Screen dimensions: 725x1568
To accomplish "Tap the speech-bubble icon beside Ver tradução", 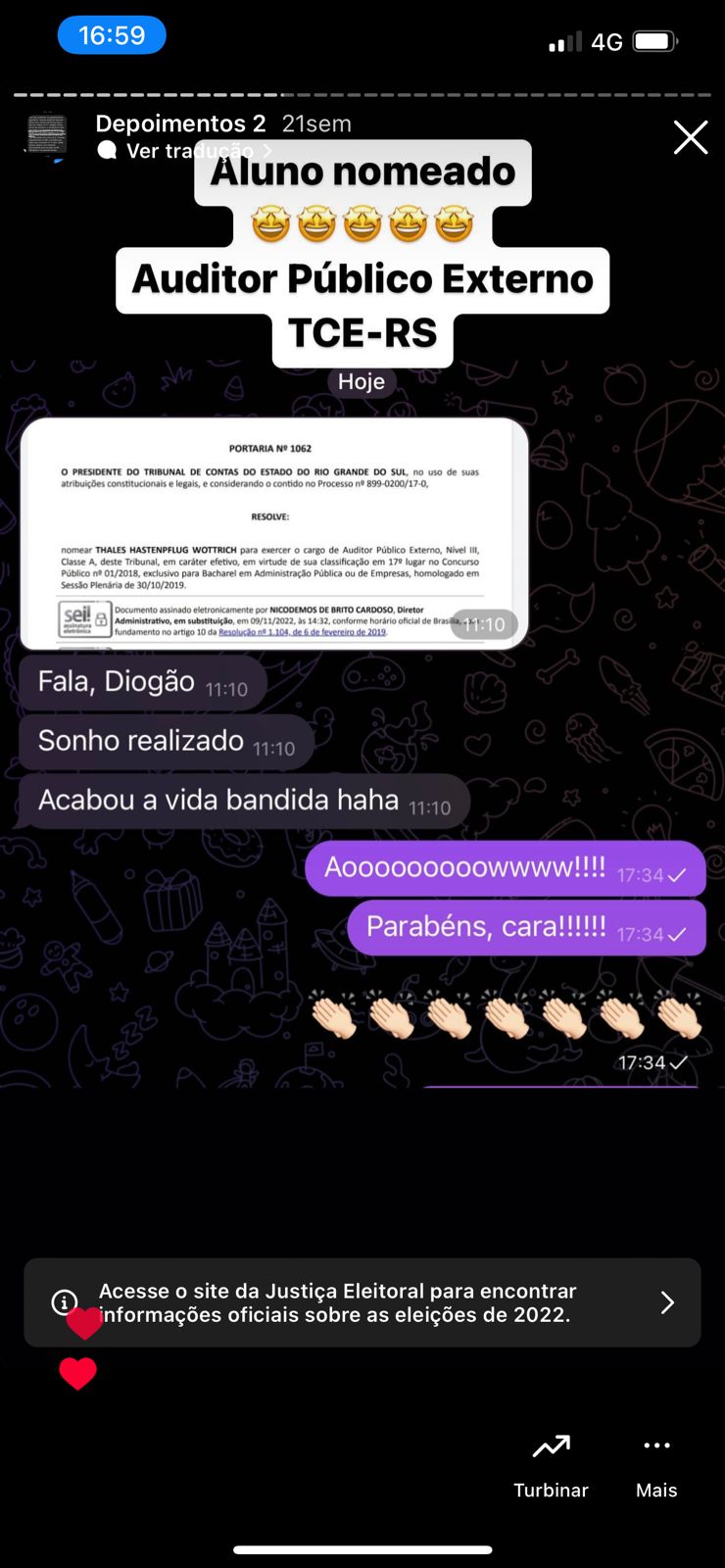I will (x=107, y=150).
